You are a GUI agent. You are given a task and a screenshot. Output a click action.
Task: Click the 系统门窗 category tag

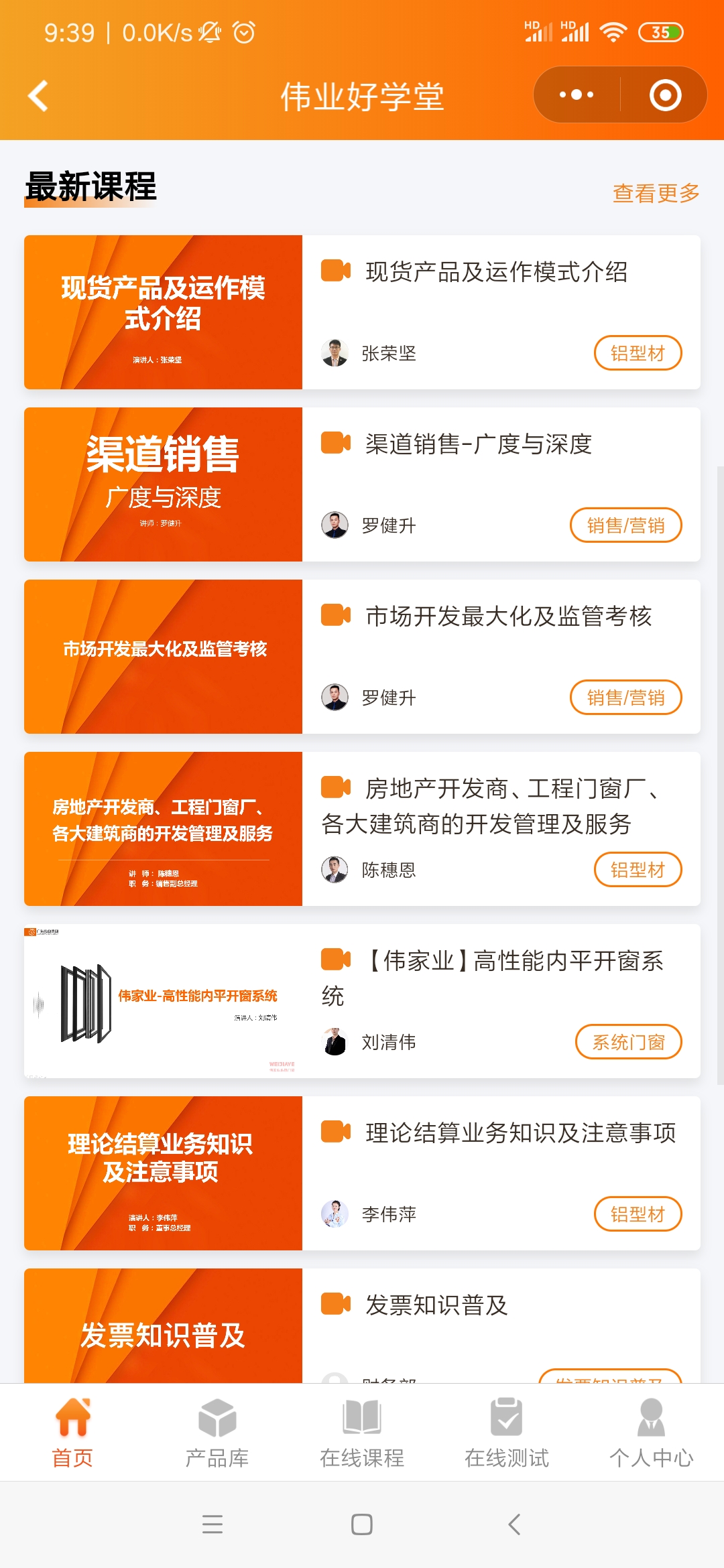(x=628, y=1042)
